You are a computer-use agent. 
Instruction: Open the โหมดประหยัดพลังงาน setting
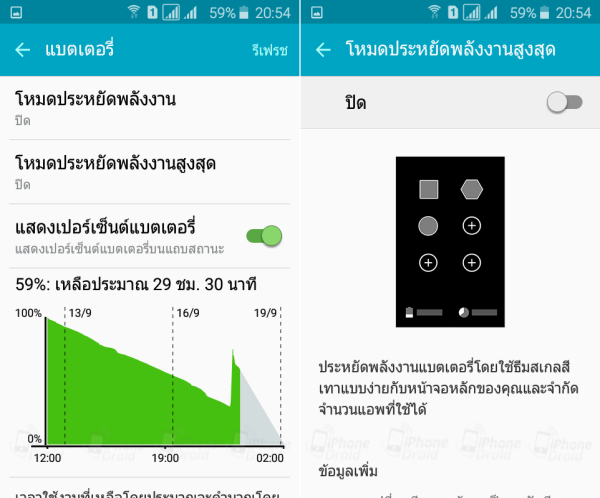coord(150,108)
